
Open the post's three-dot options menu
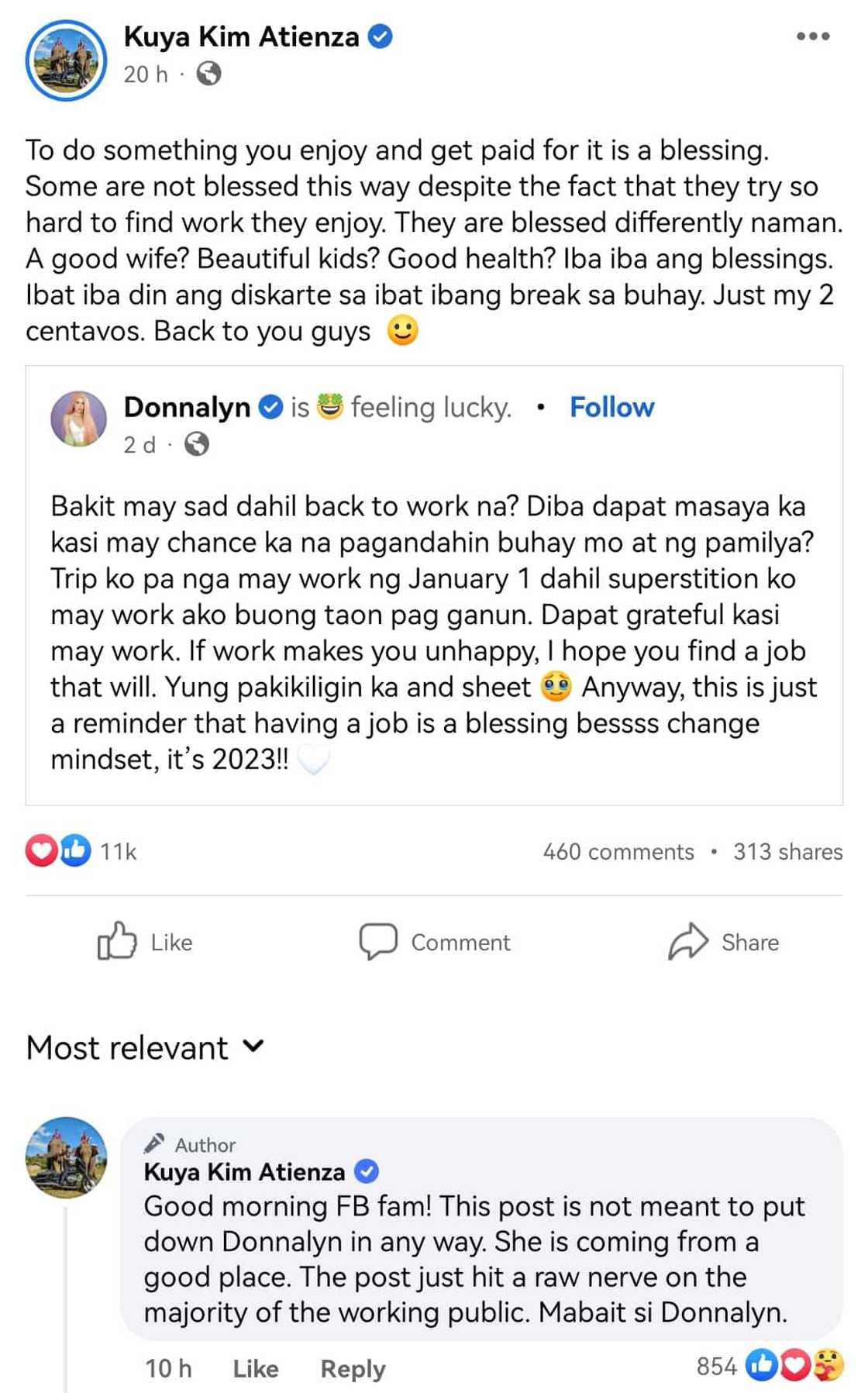812,36
